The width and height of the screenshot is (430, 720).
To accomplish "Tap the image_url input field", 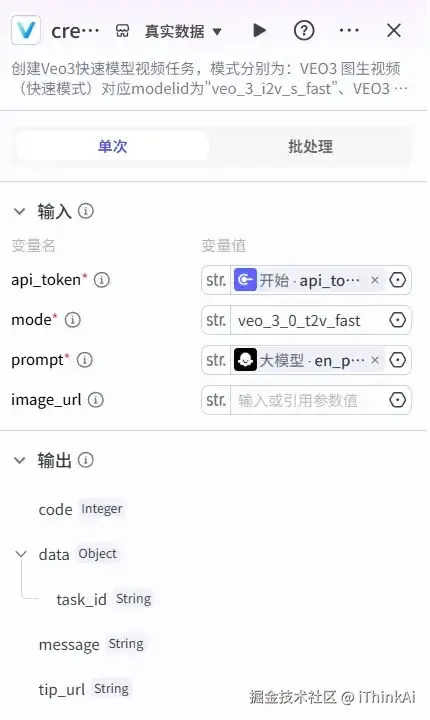I will point(308,400).
